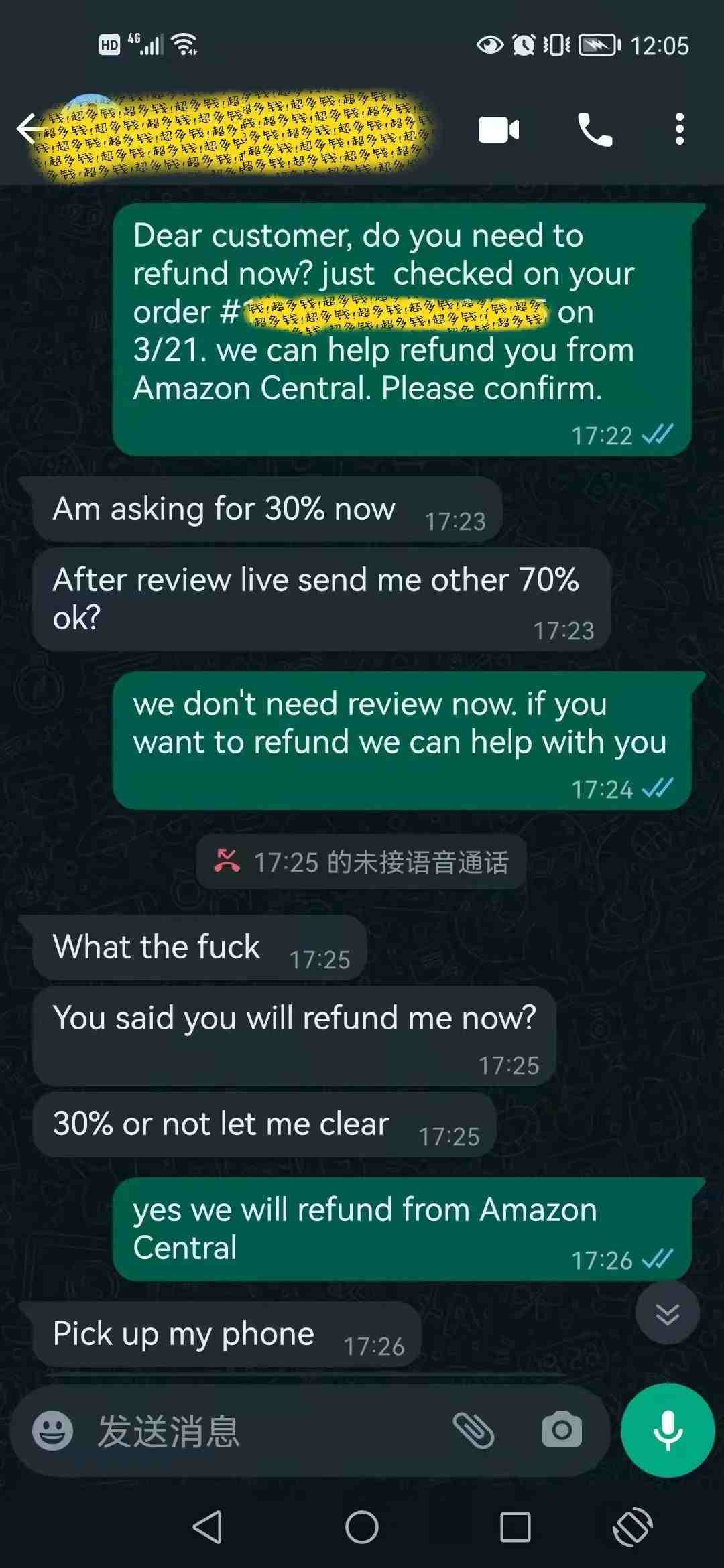Tap the screen rotation button
This screenshot has width=724, height=1568.
(632, 1527)
